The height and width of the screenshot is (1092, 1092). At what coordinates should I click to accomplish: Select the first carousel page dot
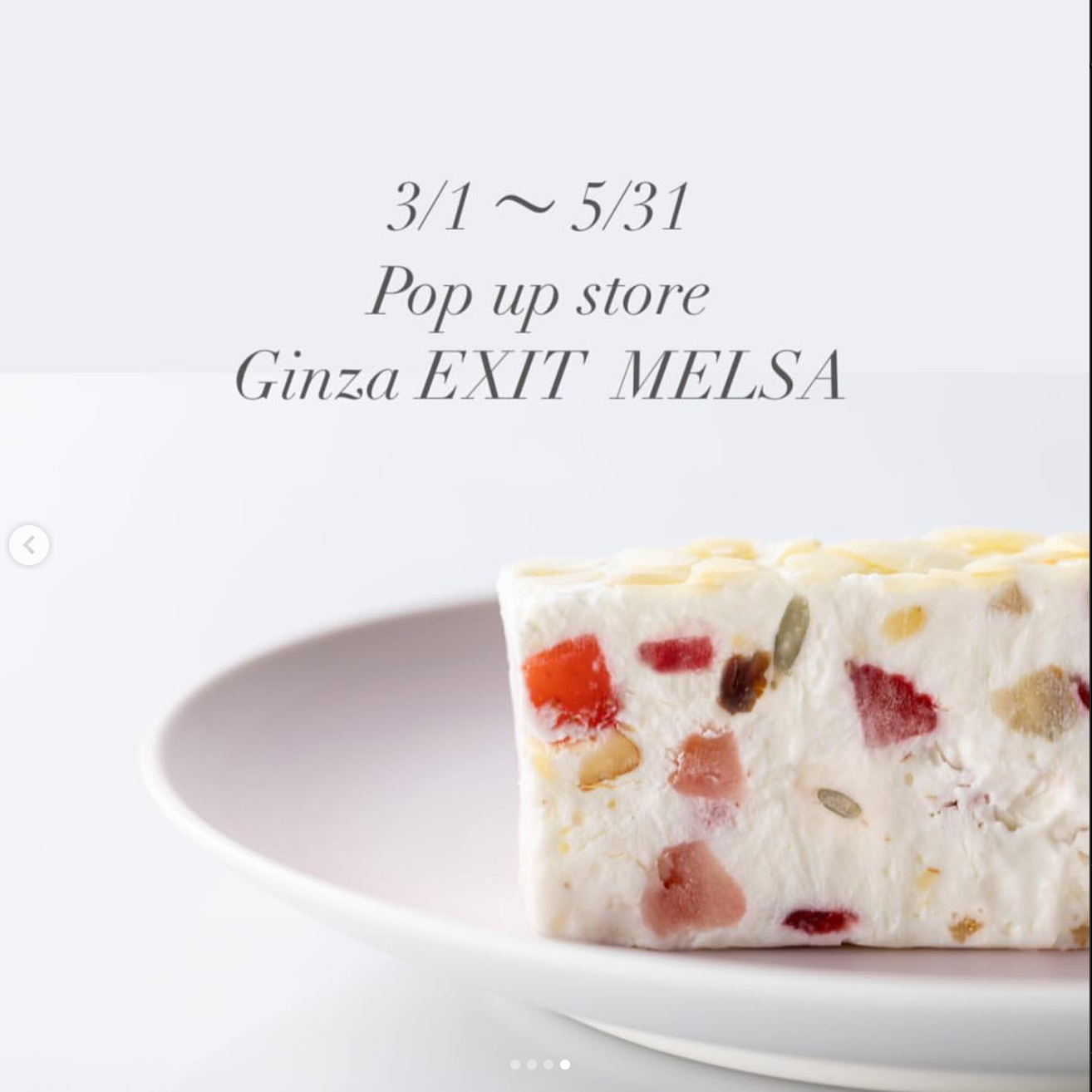(515, 1065)
